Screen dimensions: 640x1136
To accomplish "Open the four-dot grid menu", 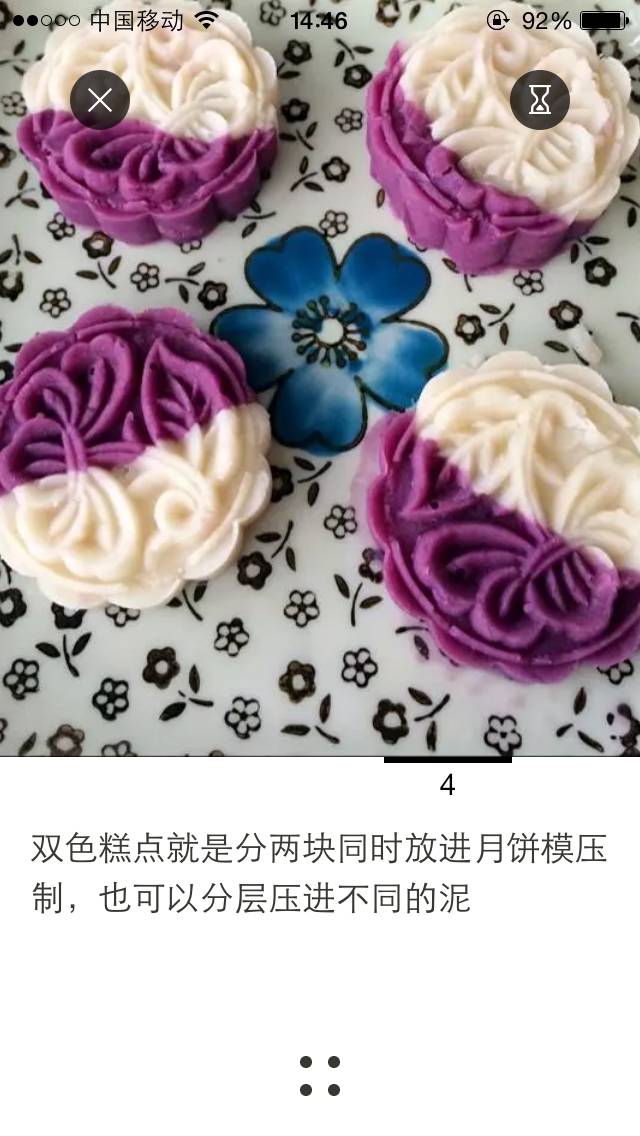I will pos(320,1075).
